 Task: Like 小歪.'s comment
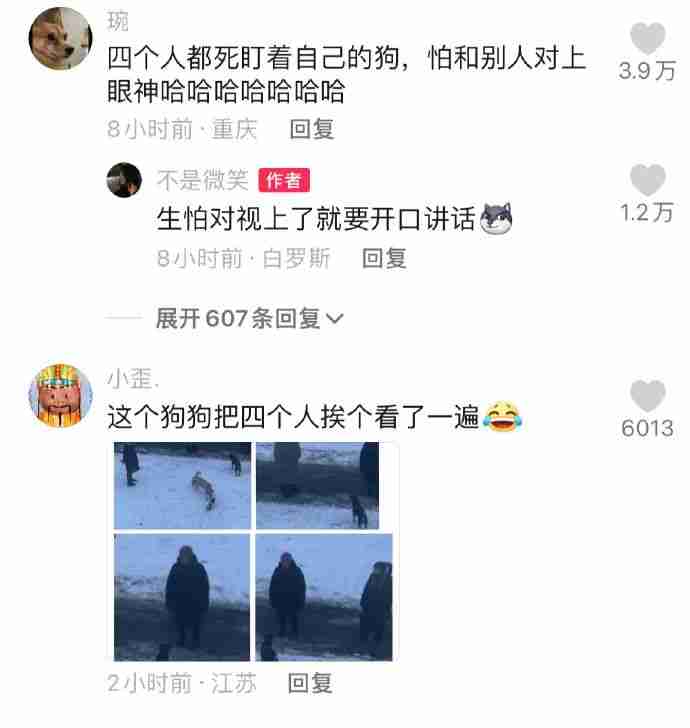[x=648, y=397]
